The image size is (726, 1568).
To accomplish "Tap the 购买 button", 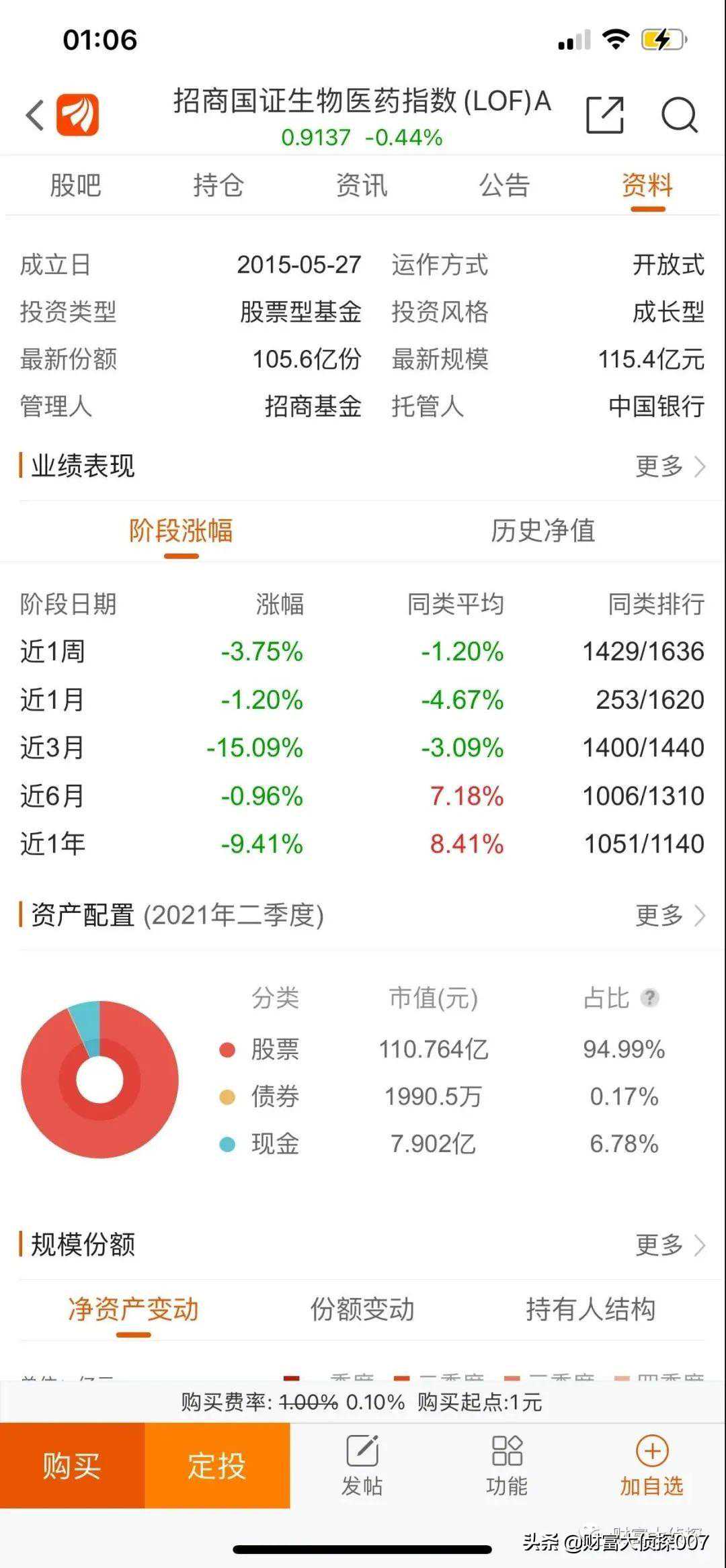I will tap(72, 1465).
